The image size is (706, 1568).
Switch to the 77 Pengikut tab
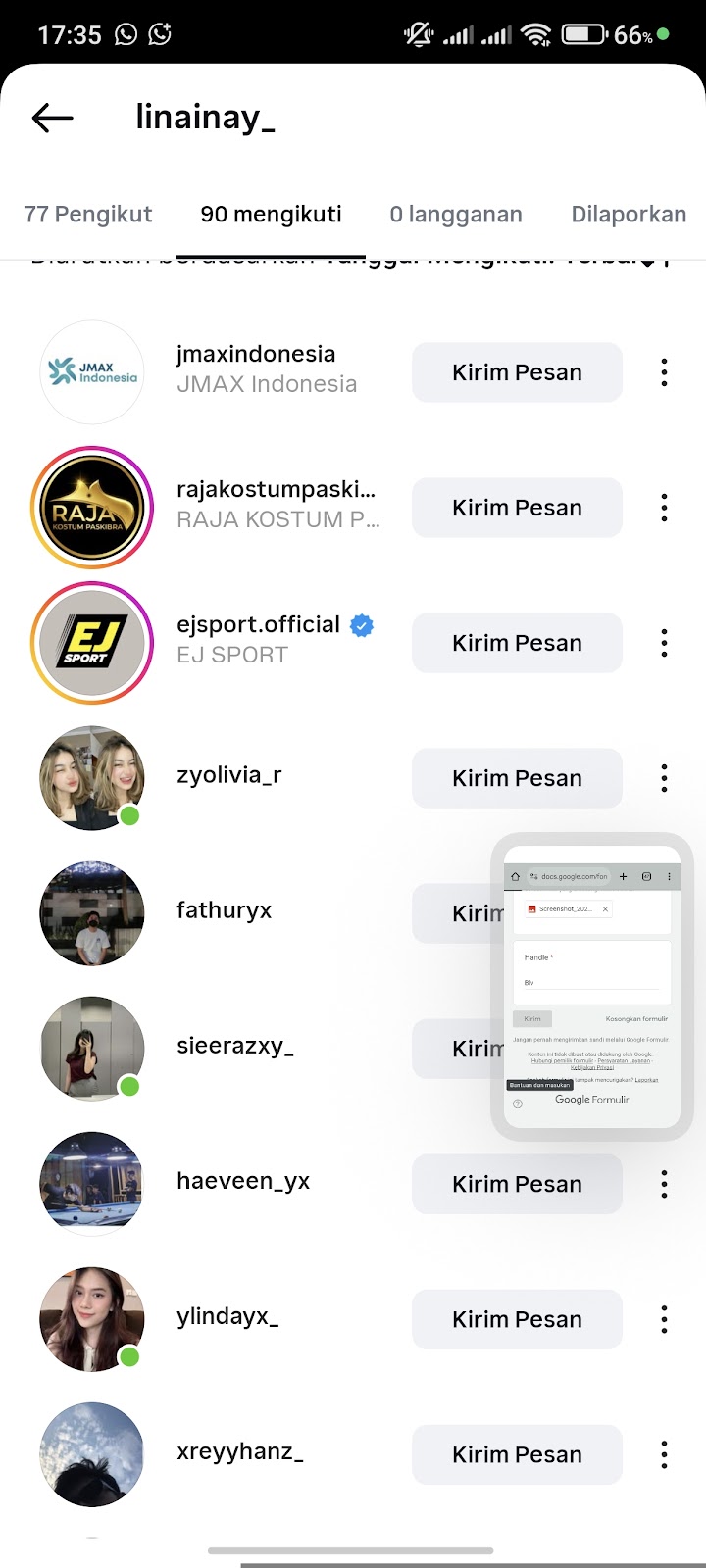[x=88, y=215]
